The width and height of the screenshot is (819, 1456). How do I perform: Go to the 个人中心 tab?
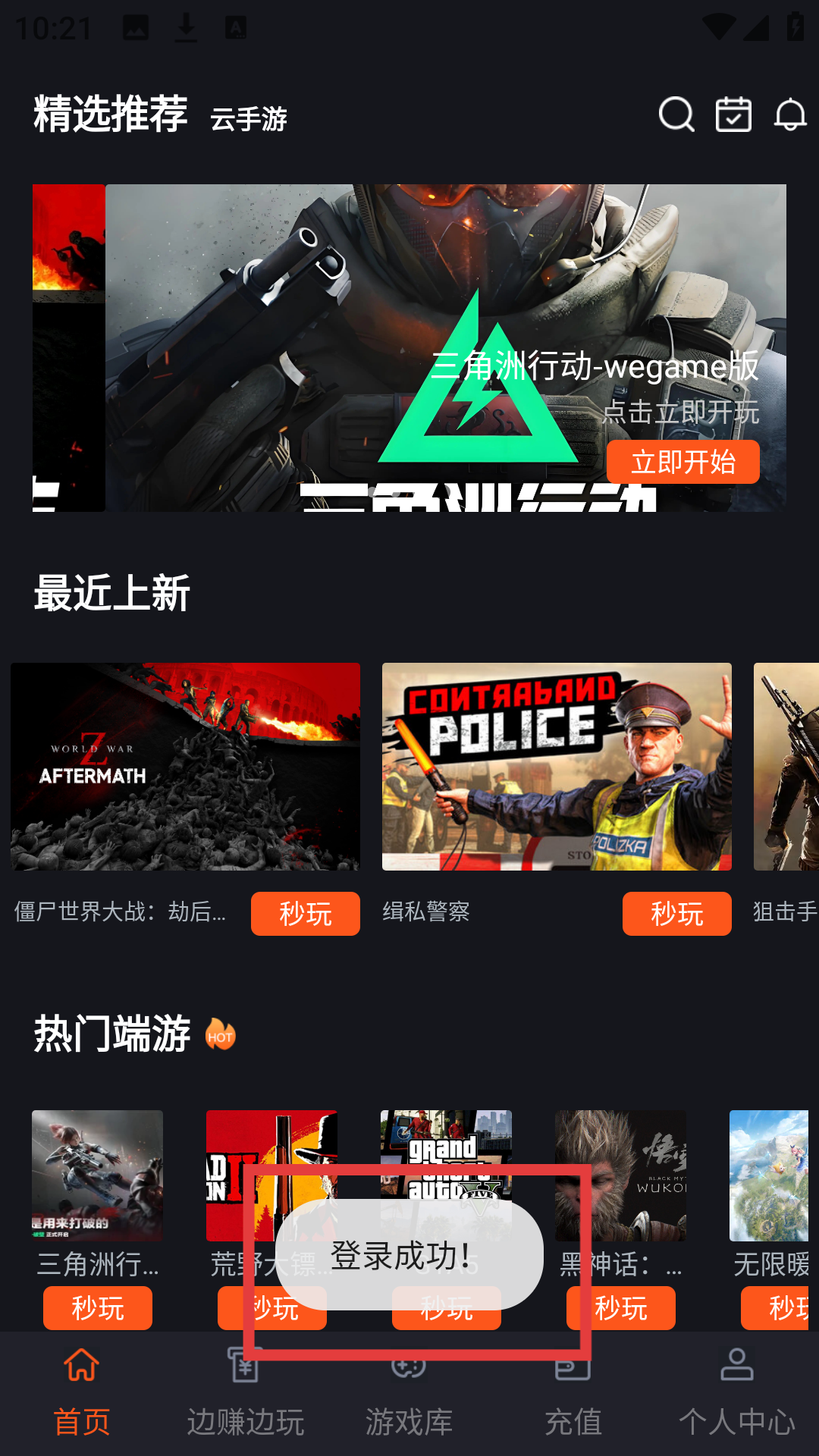click(x=736, y=1395)
